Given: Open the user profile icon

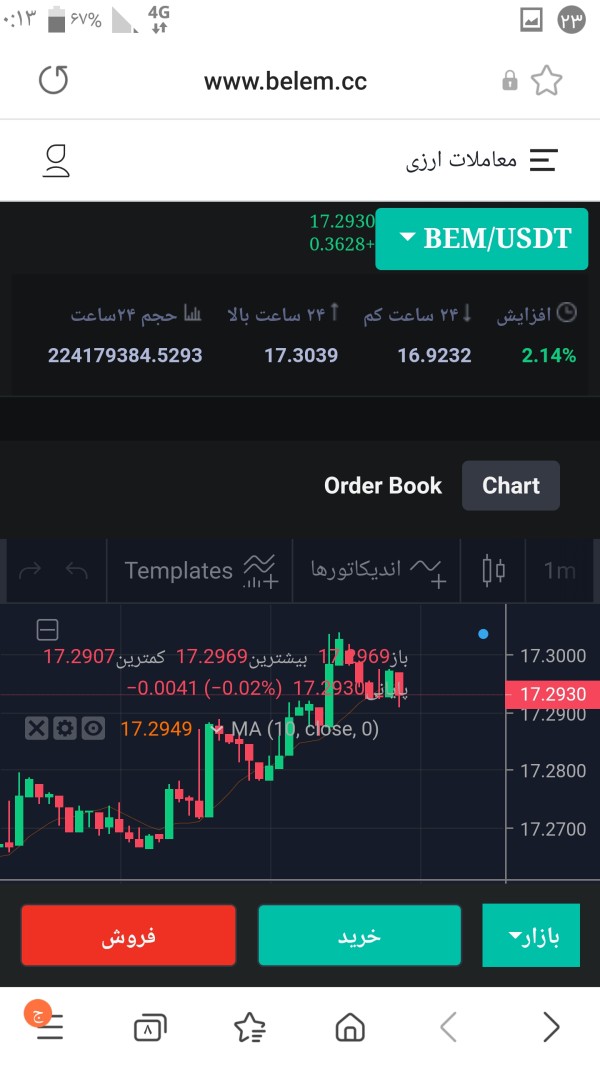Looking at the screenshot, I should point(56,161).
